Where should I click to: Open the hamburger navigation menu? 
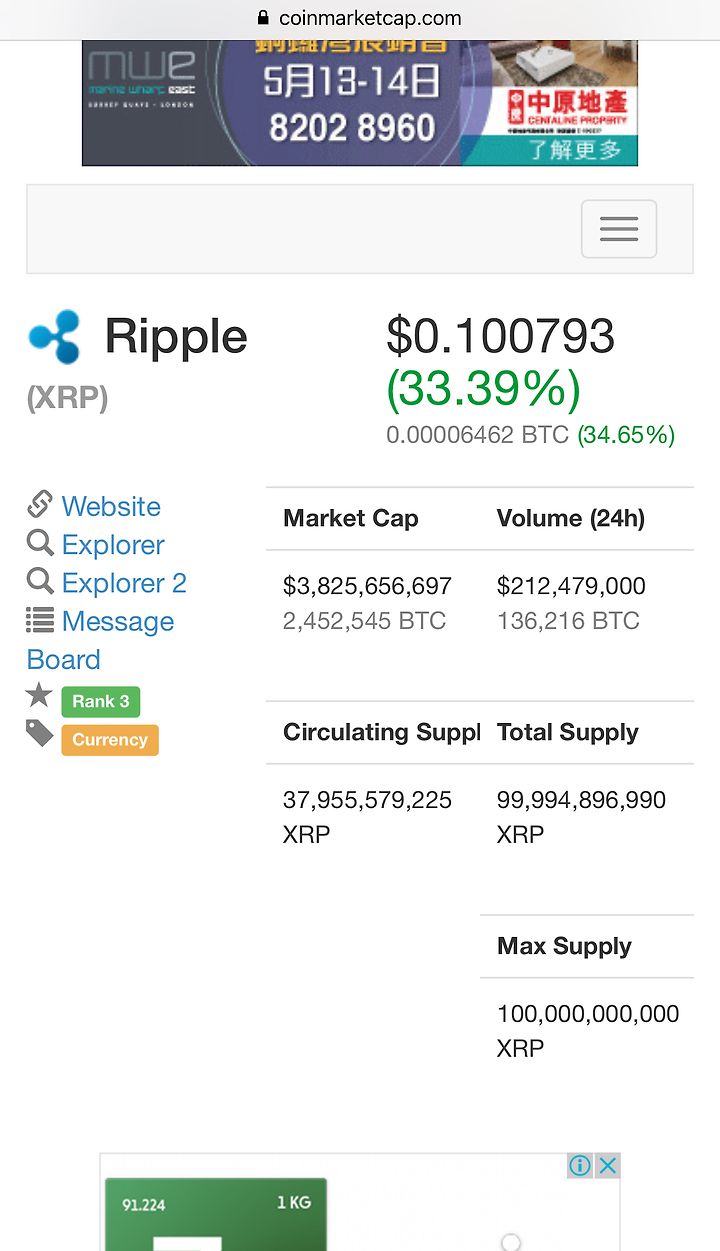coord(619,229)
